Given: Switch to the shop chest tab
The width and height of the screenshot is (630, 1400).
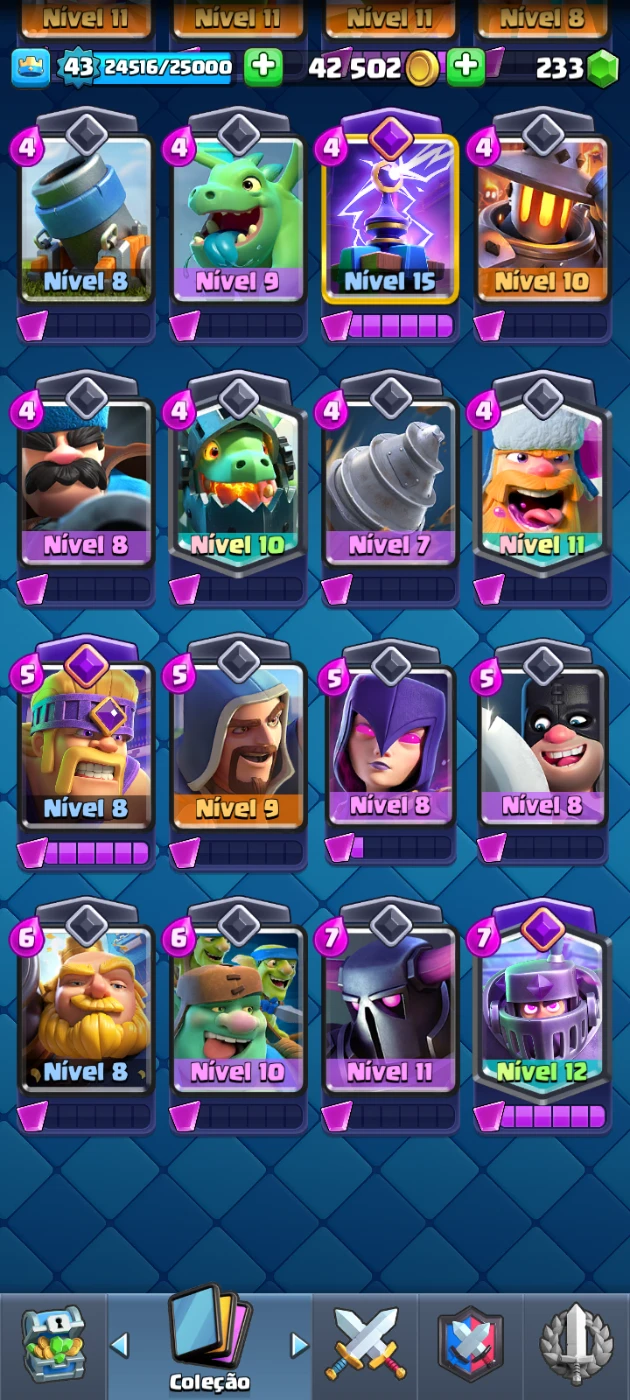Looking at the screenshot, I should pyautogui.click(x=53, y=1345).
